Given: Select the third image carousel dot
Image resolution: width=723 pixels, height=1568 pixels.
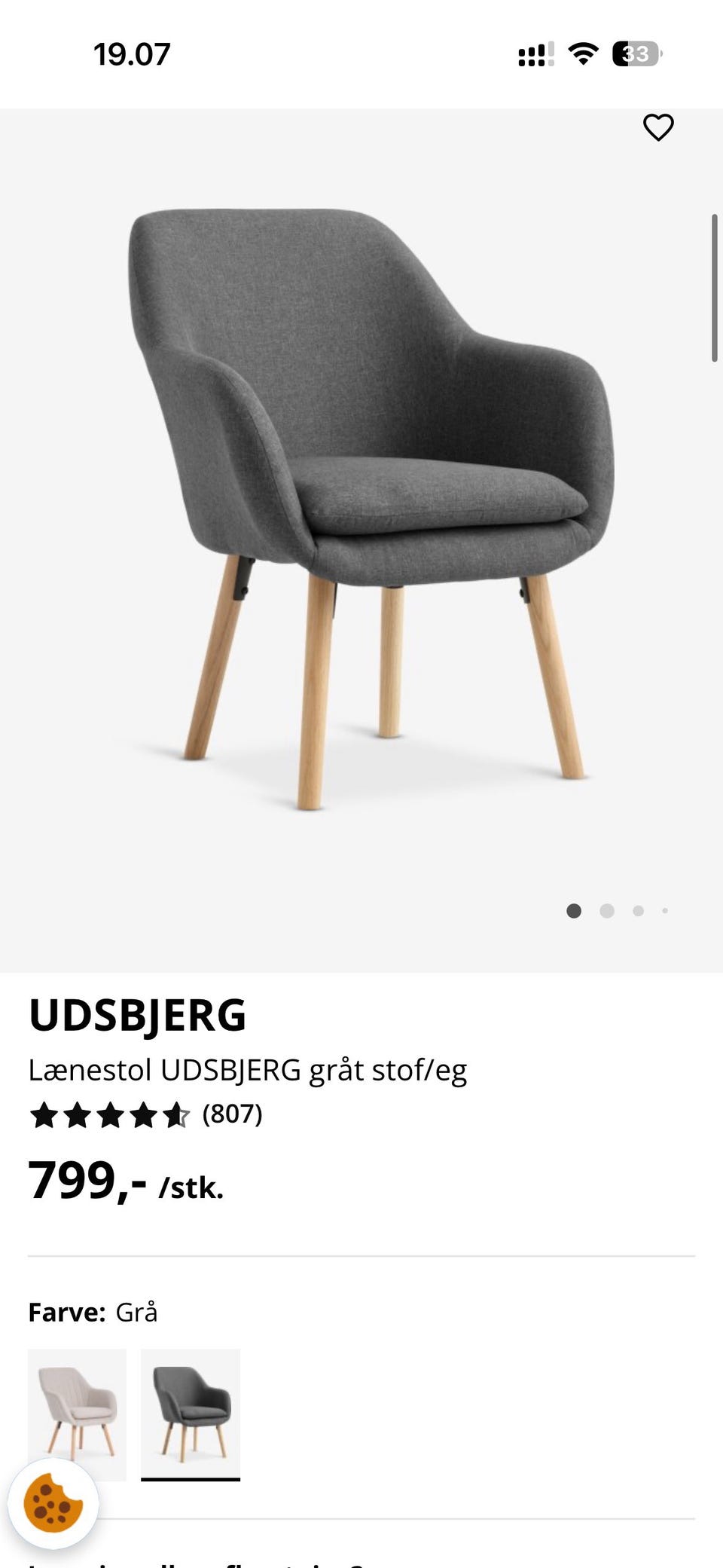Looking at the screenshot, I should [x=639, y=910].
